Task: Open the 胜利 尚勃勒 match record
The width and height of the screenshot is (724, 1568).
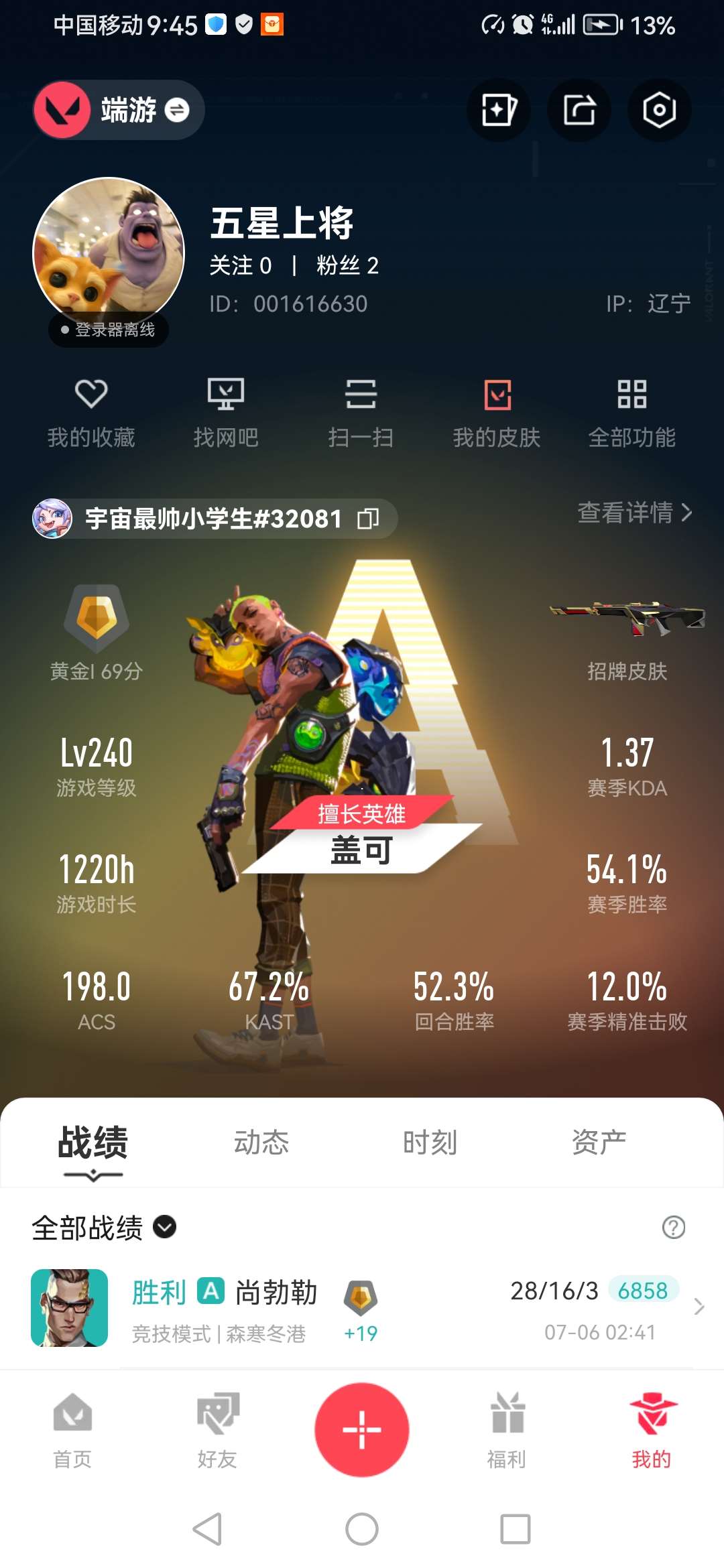Action: point(362,1308)
